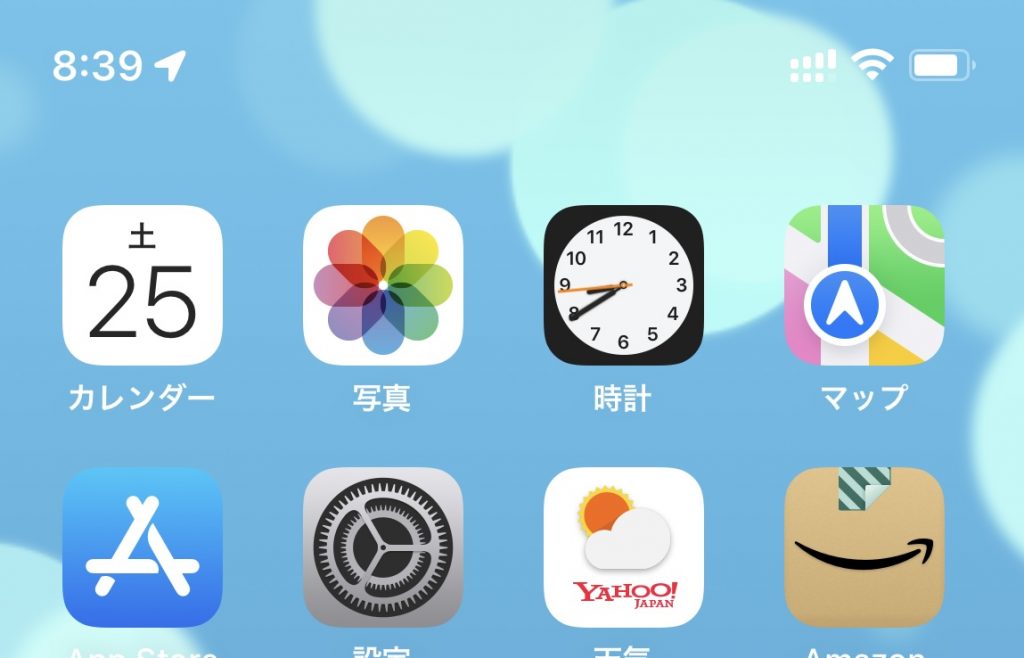Open the App Store
This screenshot has height=658, width=1024.
[x=142, y=547]
